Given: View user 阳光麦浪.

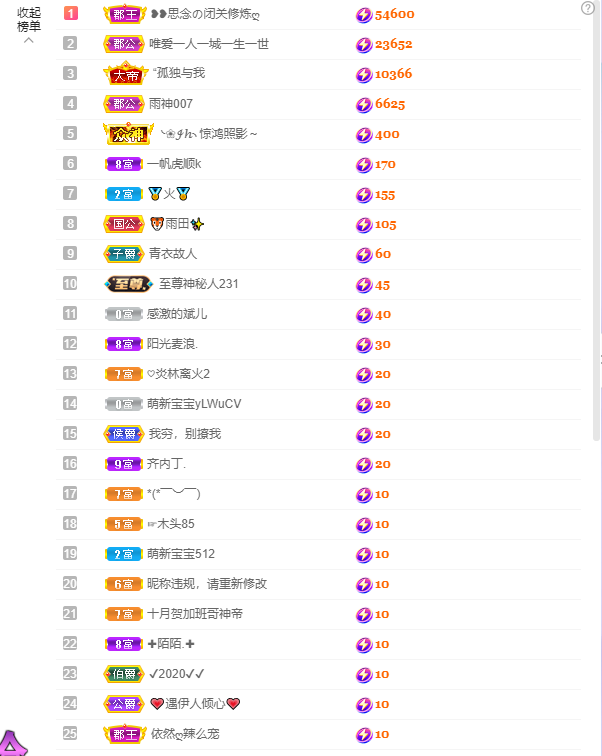Looking at the screenshot, I should pos(173,344).
